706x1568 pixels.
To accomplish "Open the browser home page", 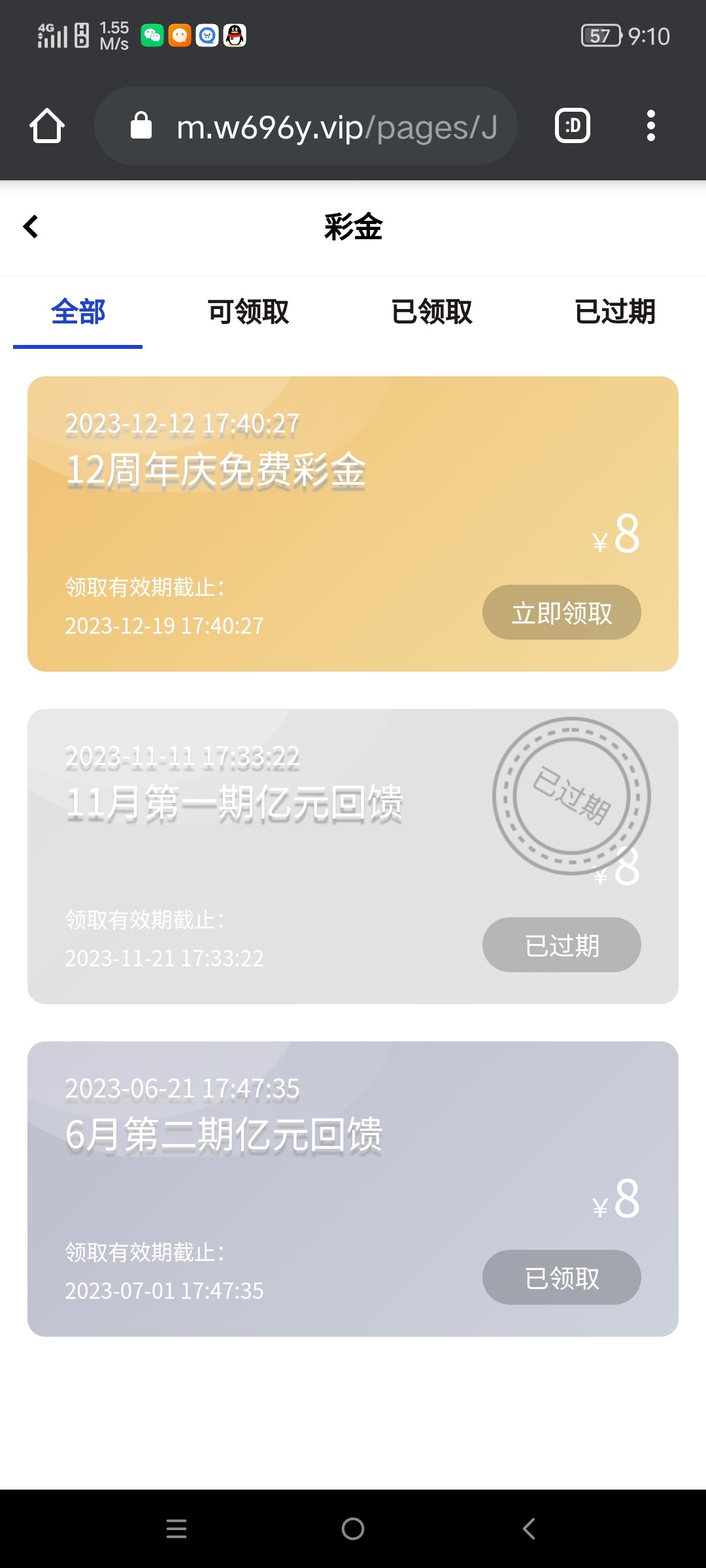I will [47, 125].
